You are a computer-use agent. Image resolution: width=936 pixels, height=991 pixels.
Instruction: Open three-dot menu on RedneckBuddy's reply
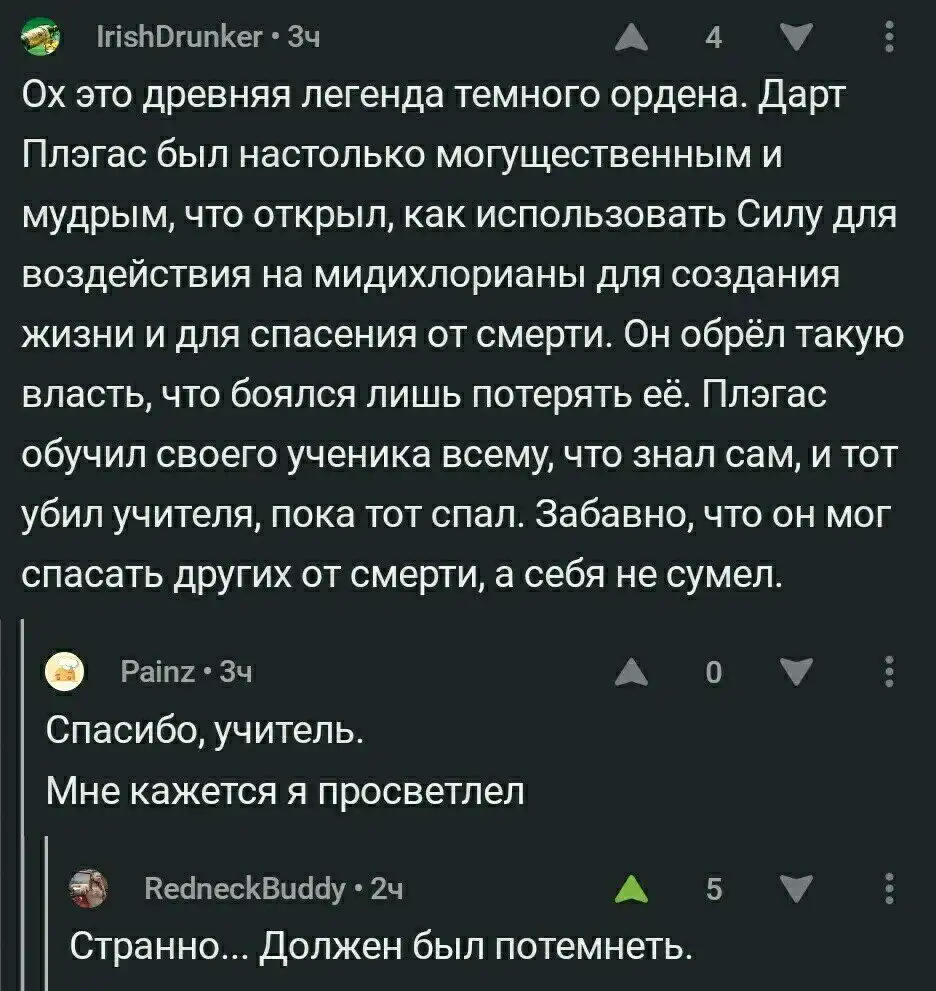889,888
